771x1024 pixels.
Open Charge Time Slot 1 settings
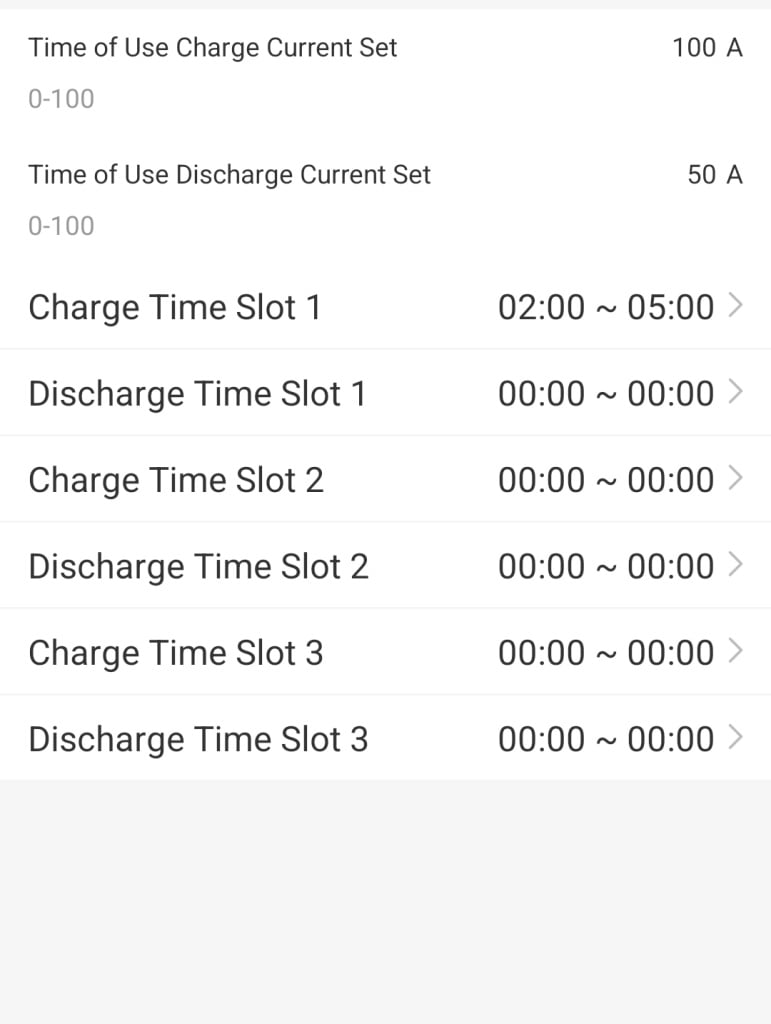(x=385, y=307)
